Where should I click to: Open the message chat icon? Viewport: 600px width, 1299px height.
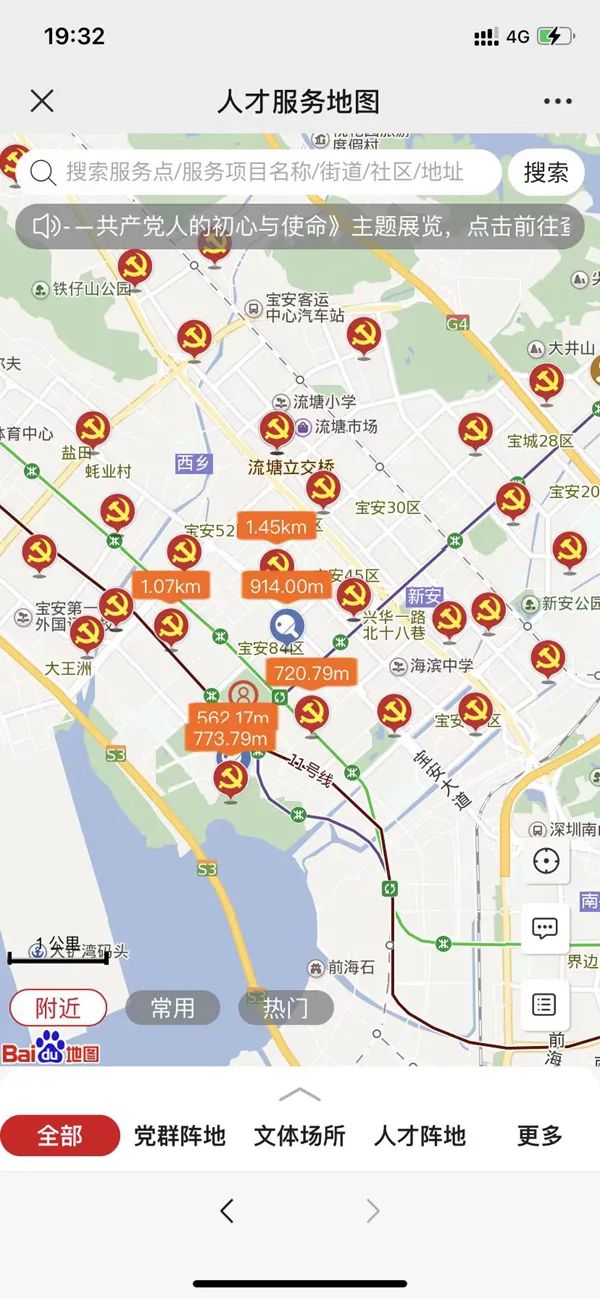545,928
